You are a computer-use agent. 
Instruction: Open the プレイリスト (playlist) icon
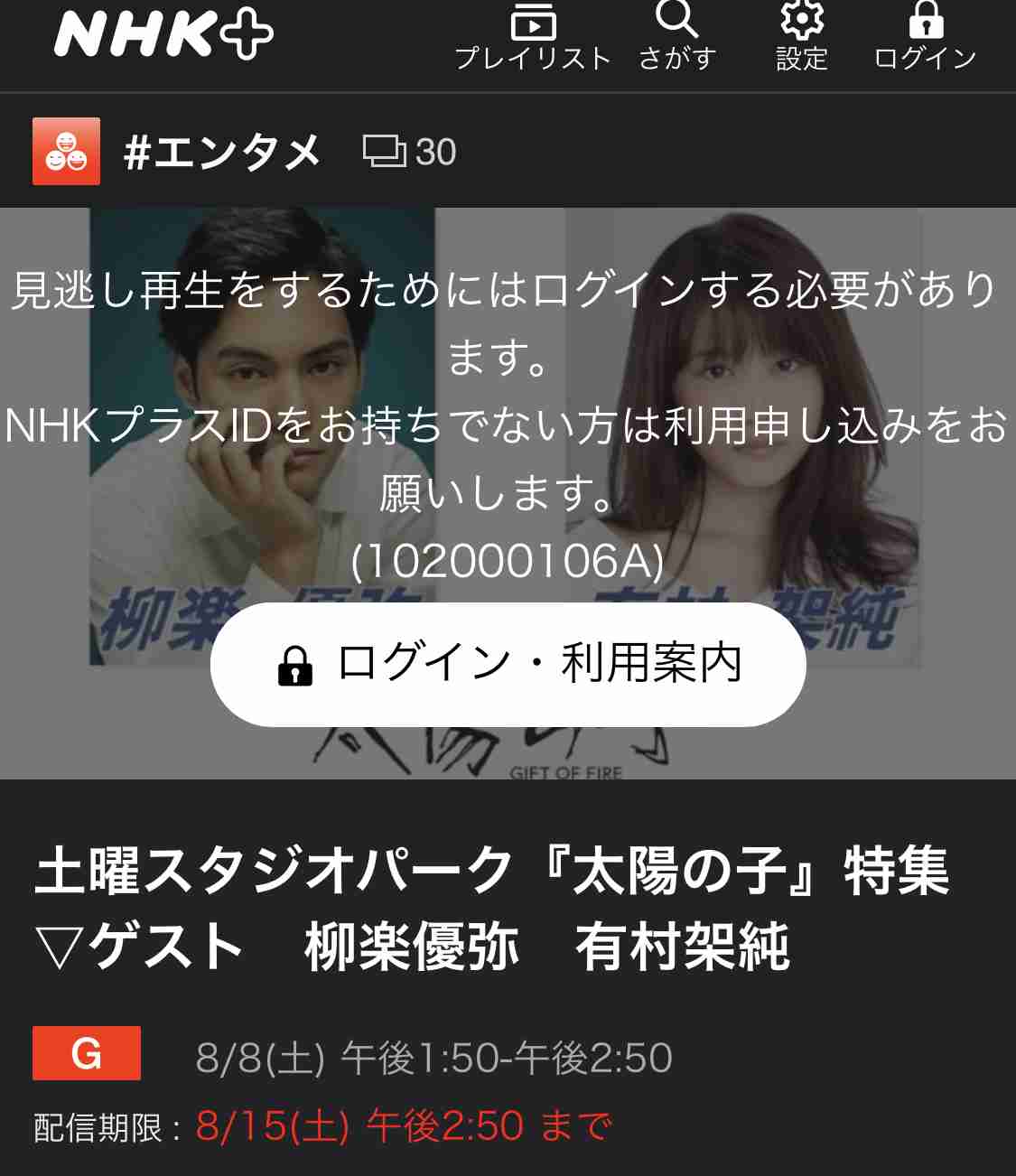point(535,24)
